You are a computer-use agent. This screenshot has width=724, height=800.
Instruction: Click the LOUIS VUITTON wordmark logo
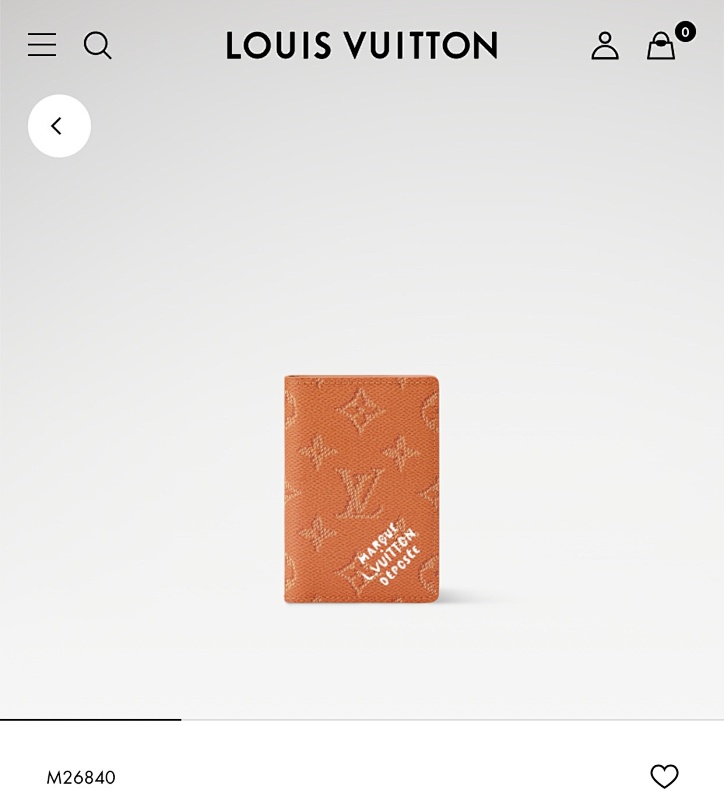point(362,46)
